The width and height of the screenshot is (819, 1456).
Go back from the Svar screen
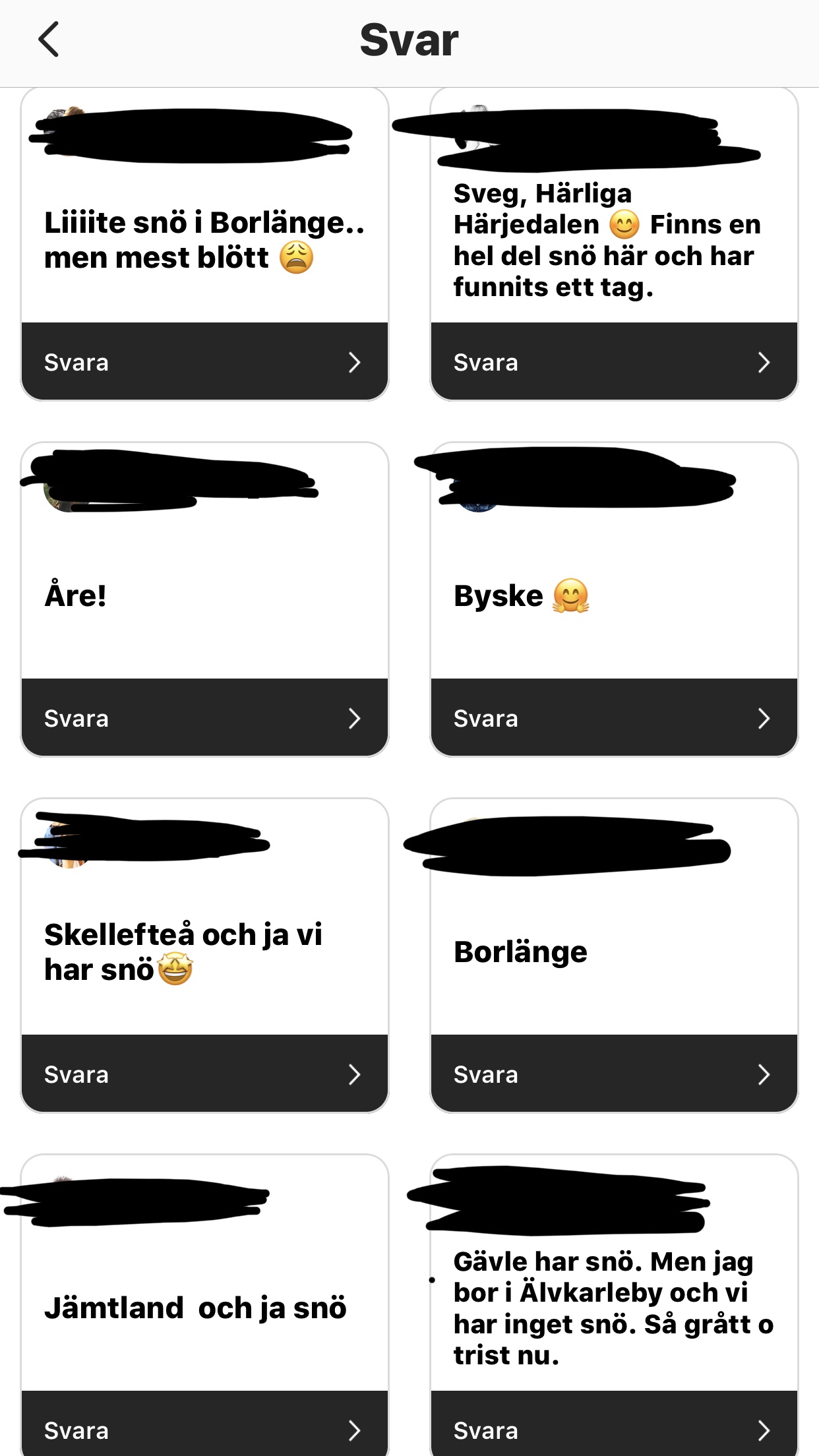[x=49, y=40]
